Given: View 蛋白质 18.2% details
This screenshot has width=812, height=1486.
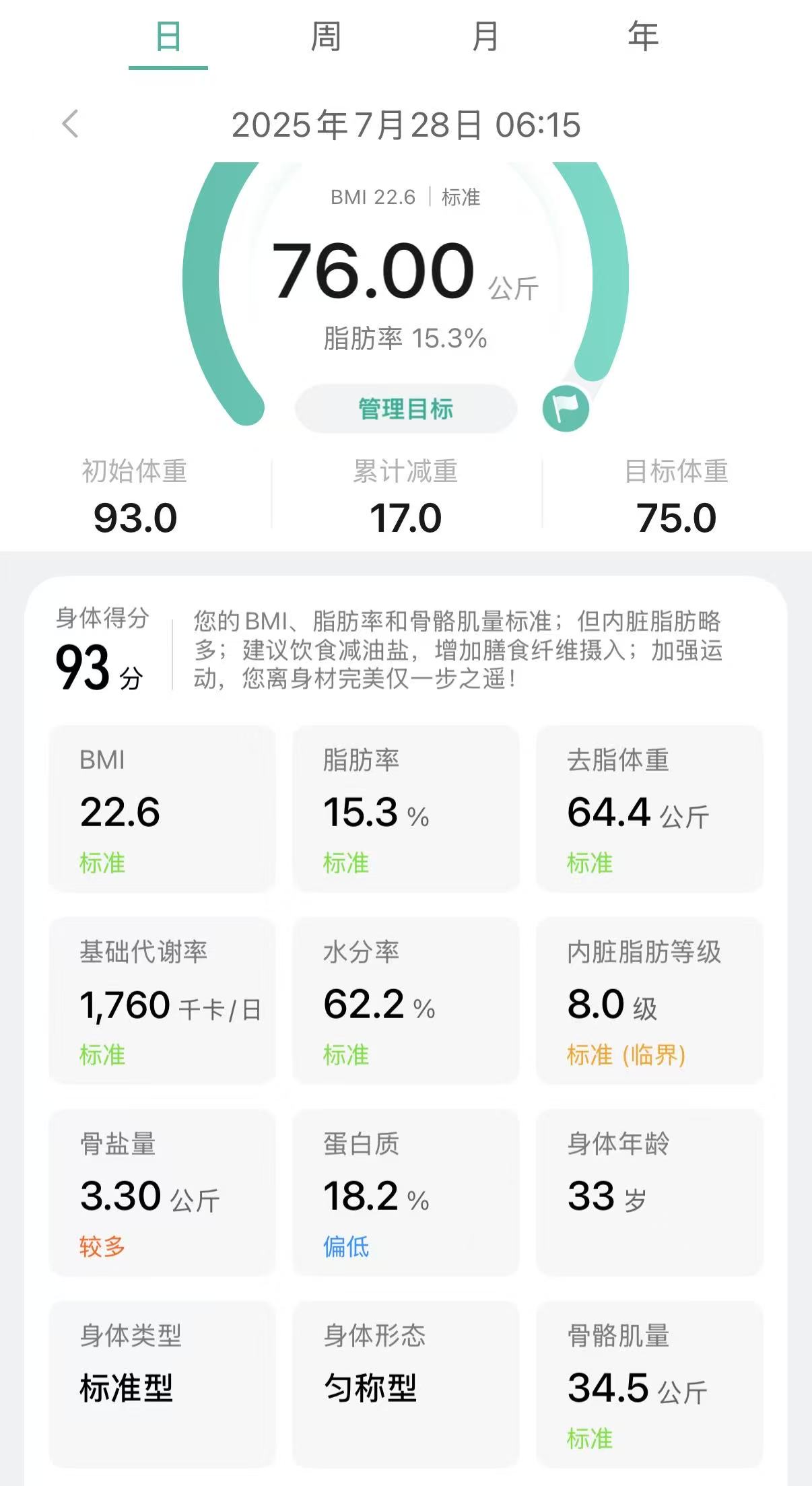Looking at the screenshot, I should 405,1192.
